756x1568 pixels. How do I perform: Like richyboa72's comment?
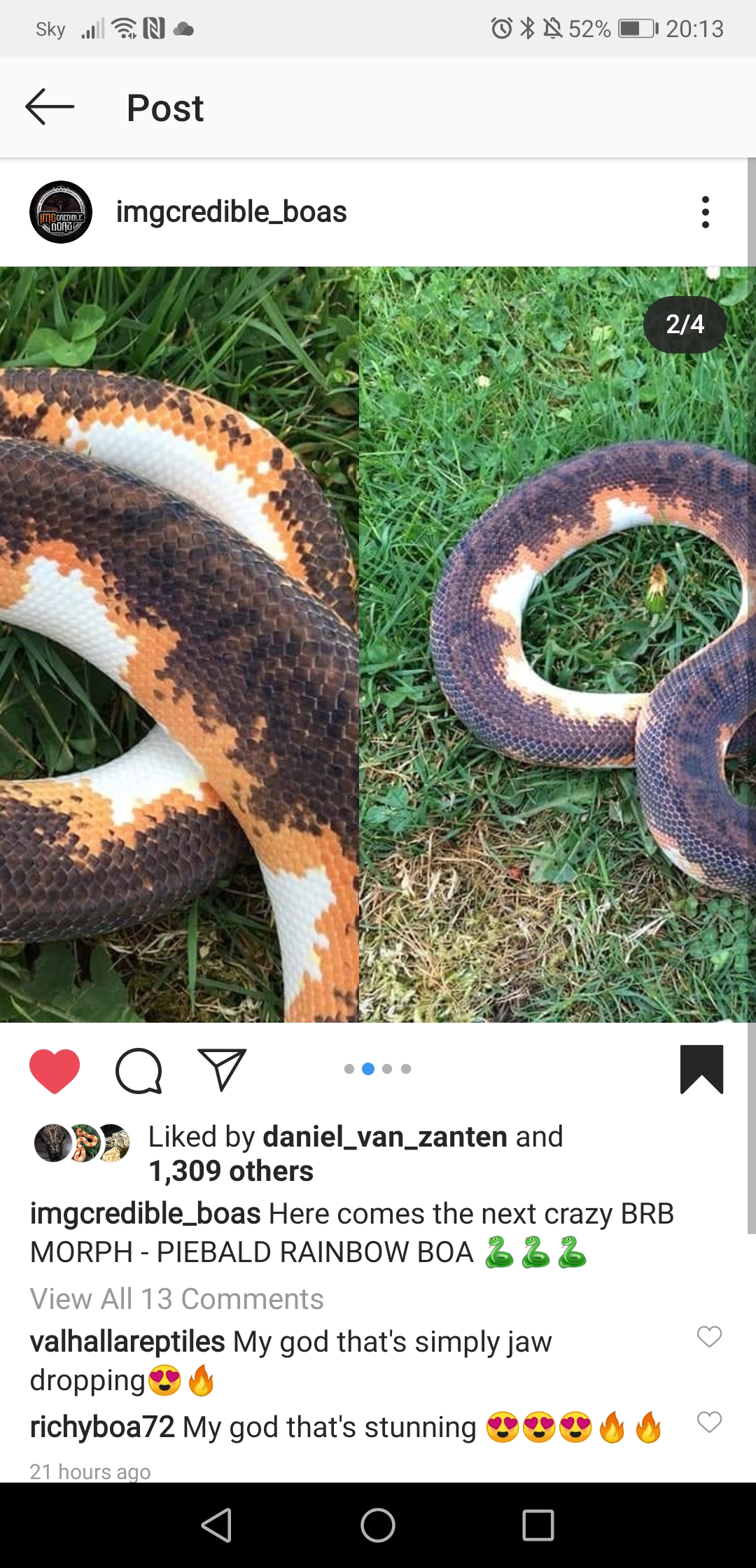pyautogui.click(x=709, y=1422)
